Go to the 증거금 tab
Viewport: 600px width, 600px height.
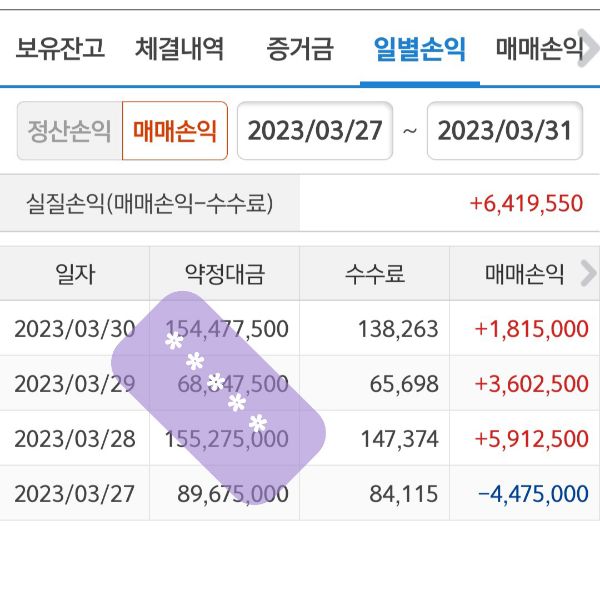tap(300, 48)
